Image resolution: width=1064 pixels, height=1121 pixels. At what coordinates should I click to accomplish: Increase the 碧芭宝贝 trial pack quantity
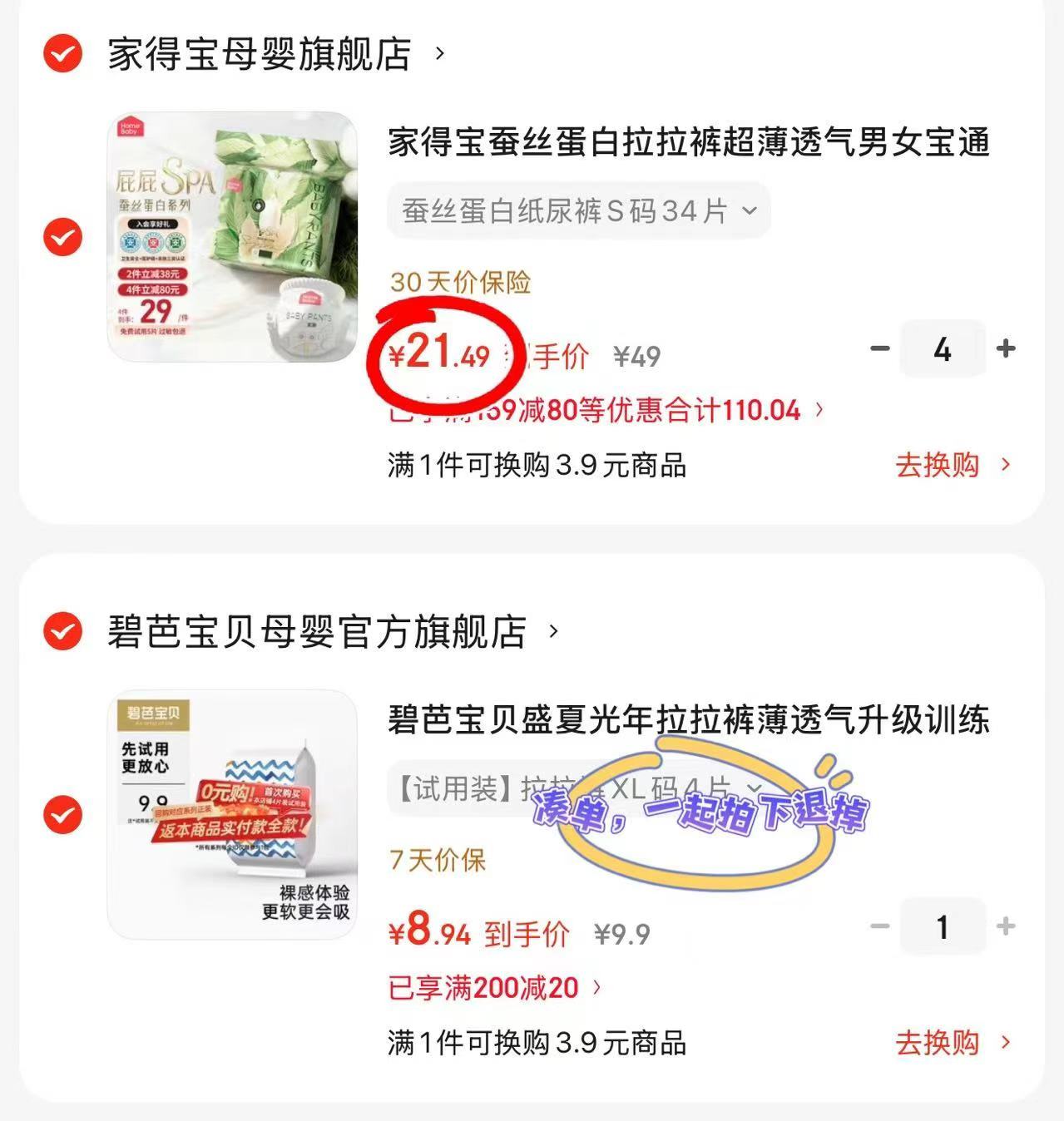point(1007,927)
